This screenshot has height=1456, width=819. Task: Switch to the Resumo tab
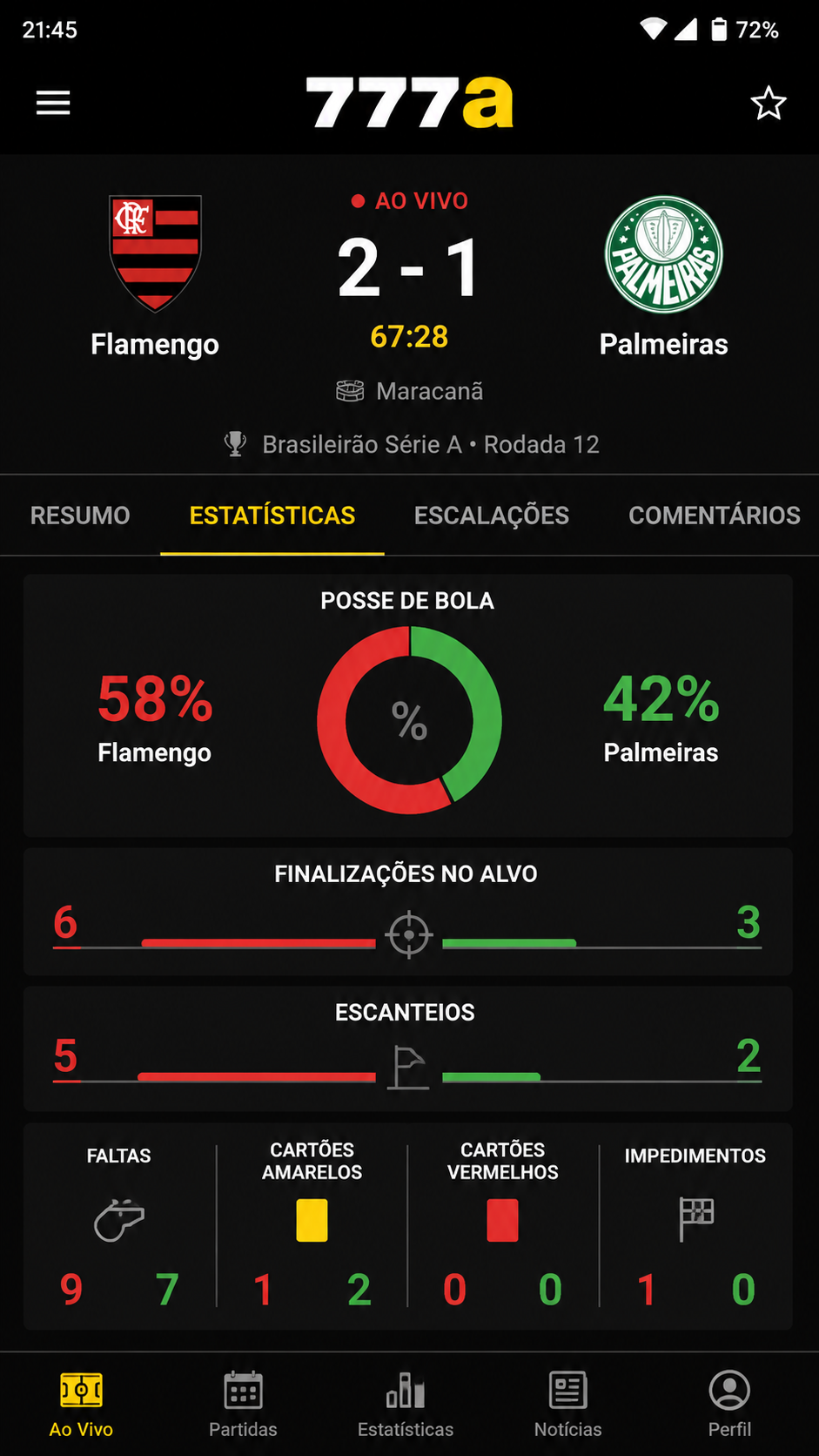[80, 516]
